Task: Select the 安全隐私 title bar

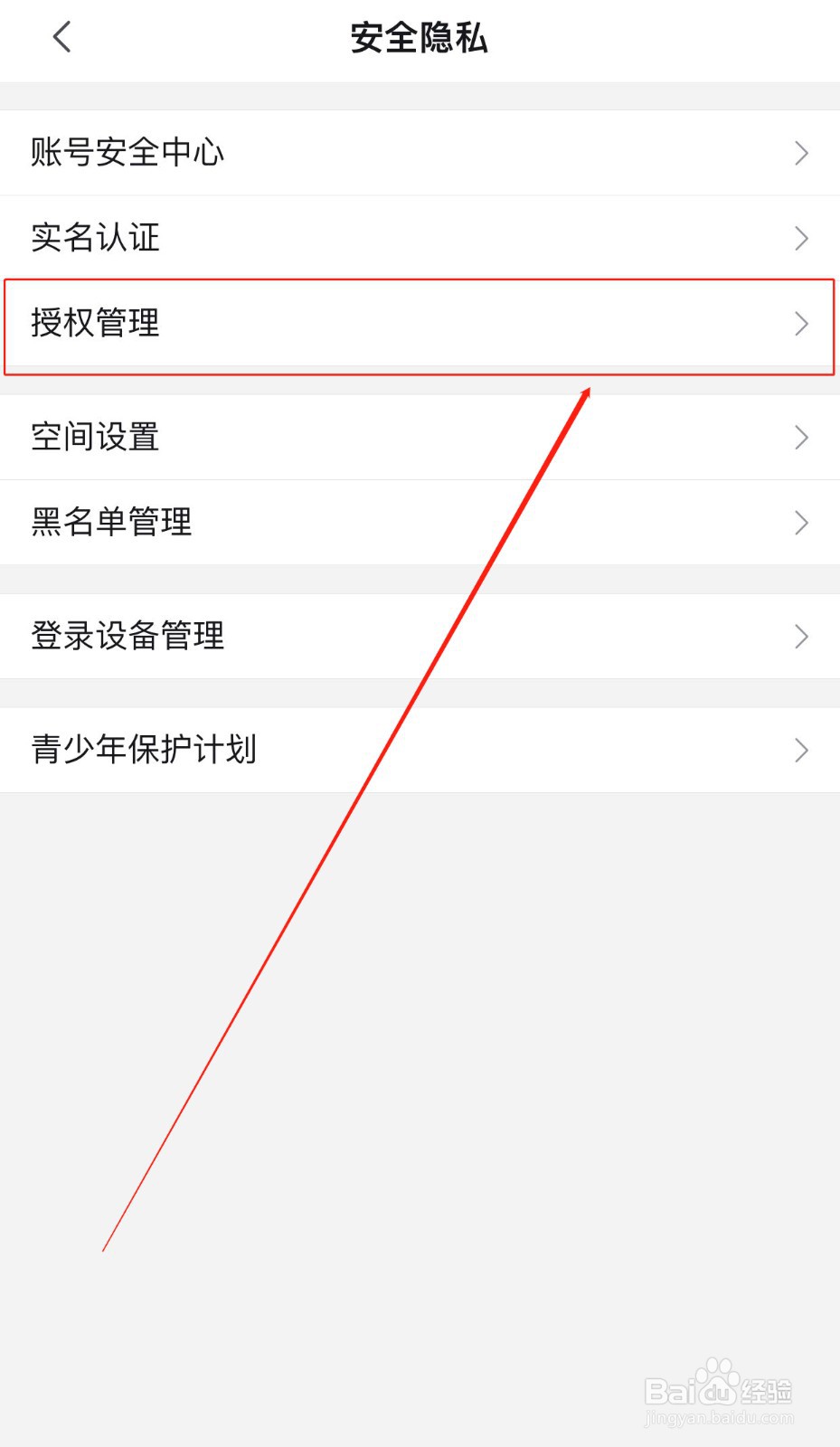Action: pyautogui.click(x=420, y=37)
